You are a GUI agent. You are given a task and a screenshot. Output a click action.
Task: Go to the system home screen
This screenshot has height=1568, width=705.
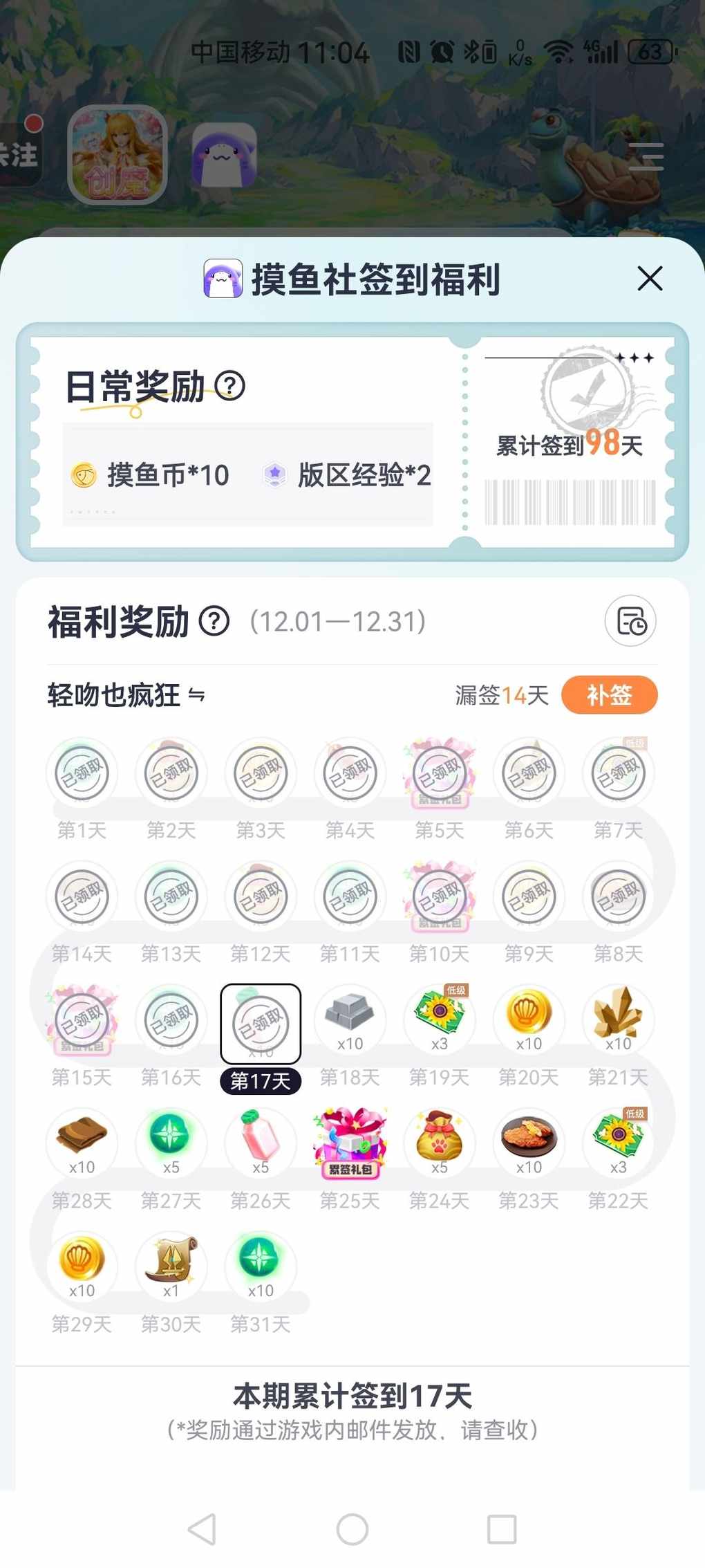[352, 1529]
